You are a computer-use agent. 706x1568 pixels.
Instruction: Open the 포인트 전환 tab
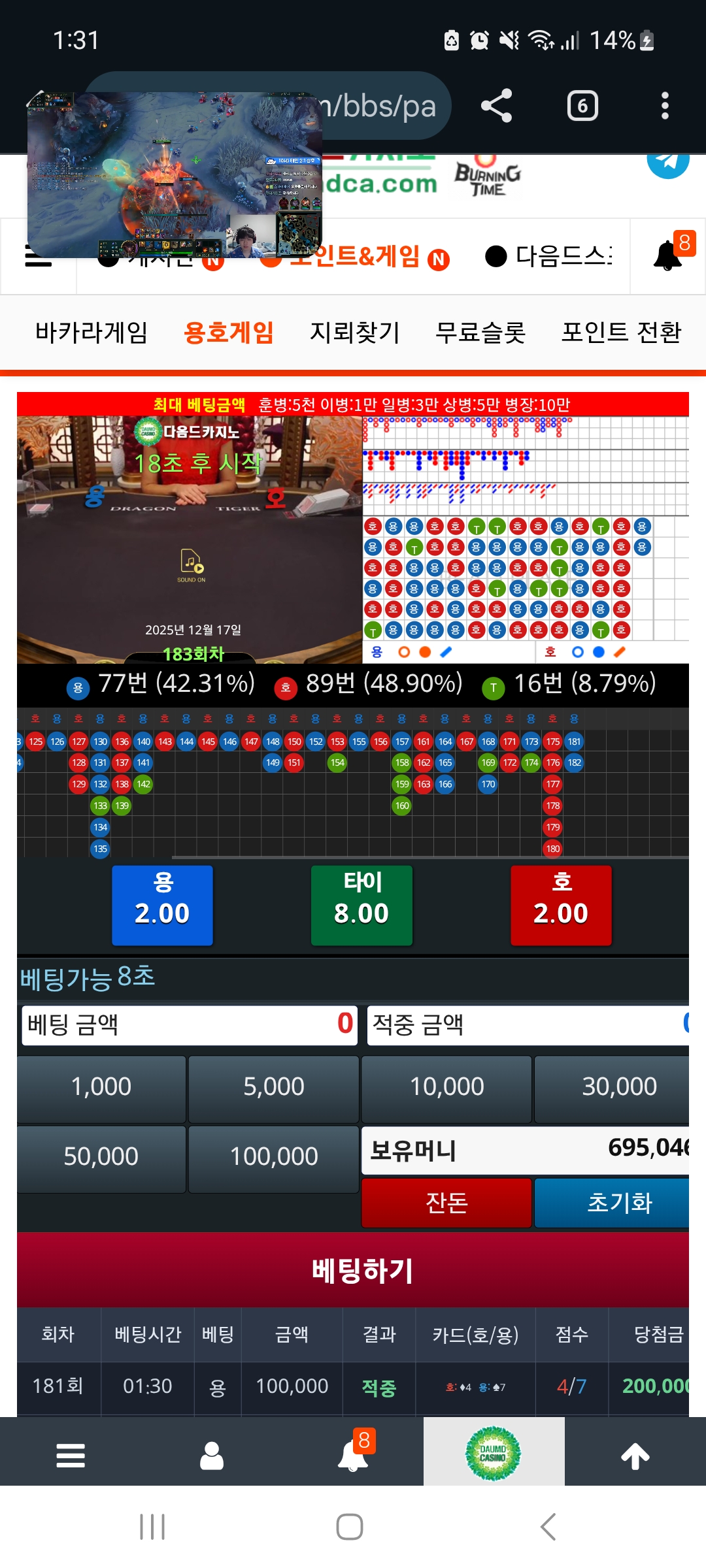621,333
